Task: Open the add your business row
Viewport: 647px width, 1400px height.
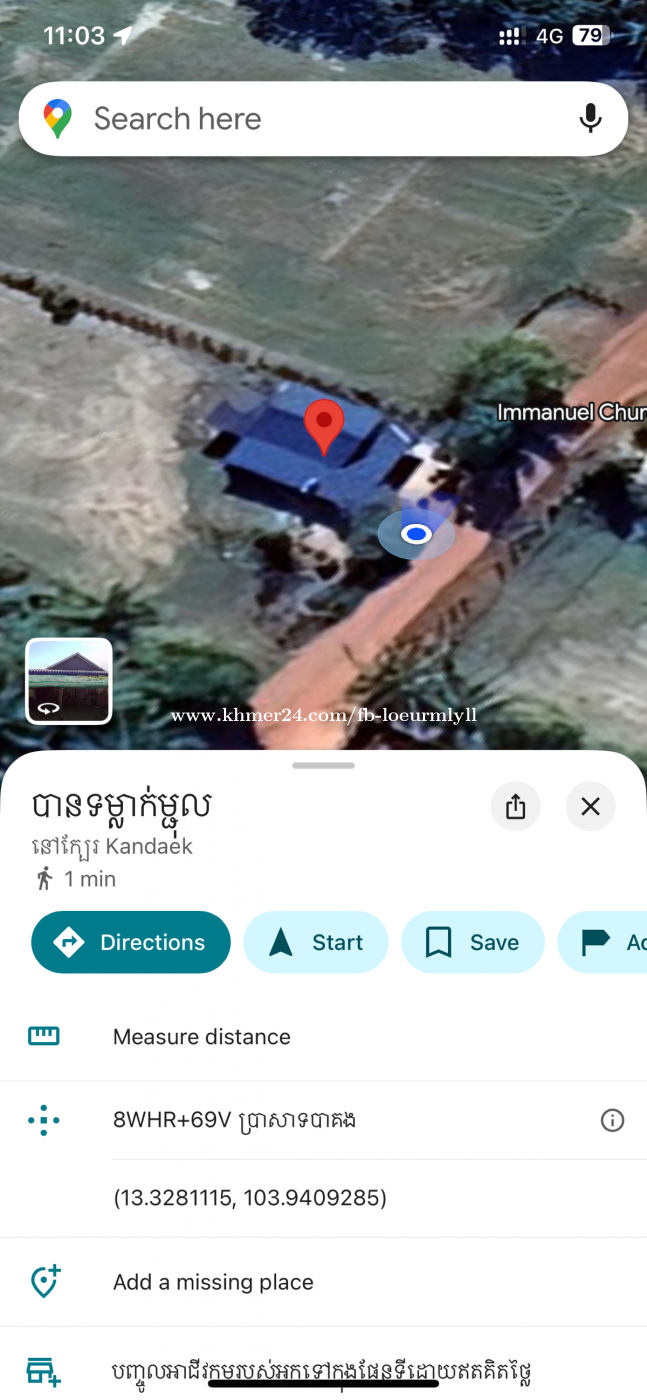Action: point(323,1367)
